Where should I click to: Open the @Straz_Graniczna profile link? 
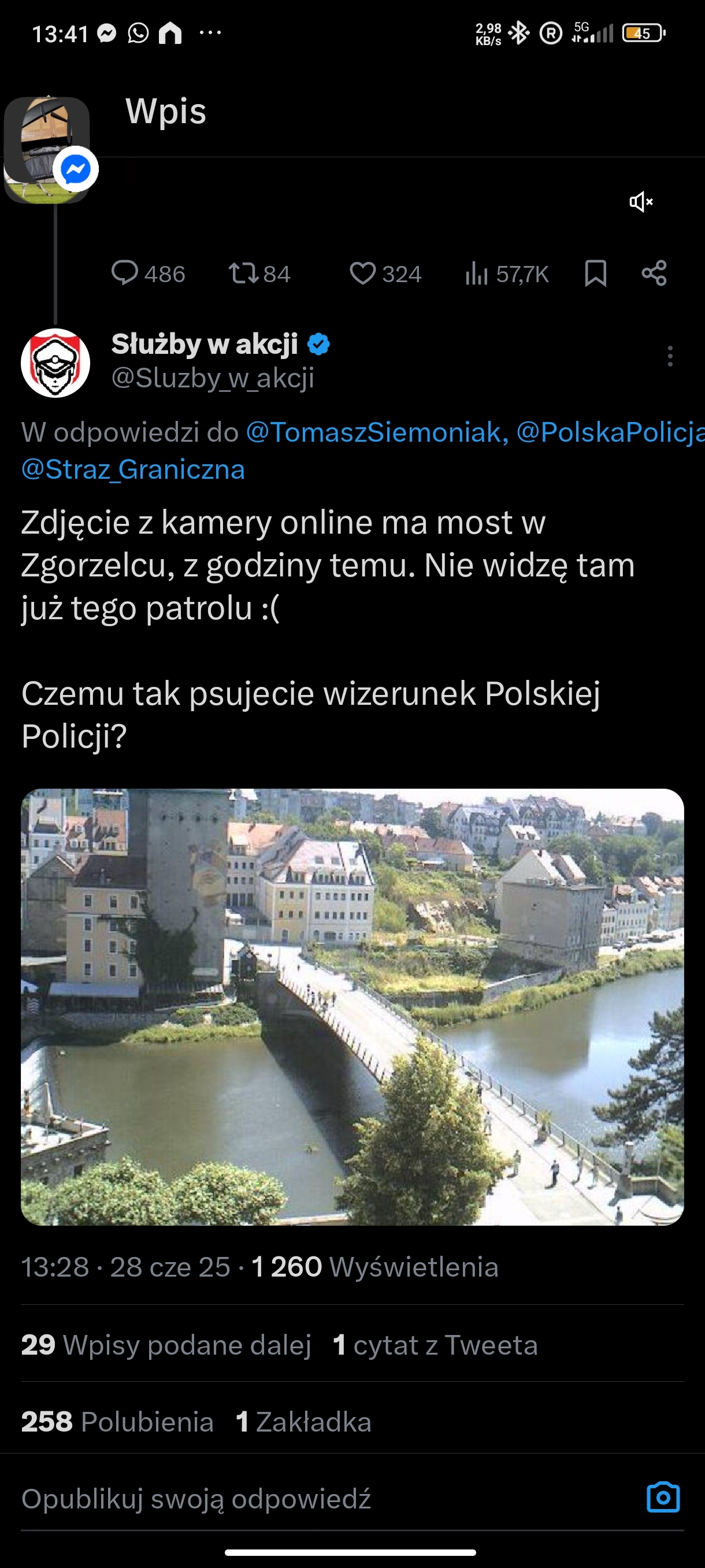(133, 469)
